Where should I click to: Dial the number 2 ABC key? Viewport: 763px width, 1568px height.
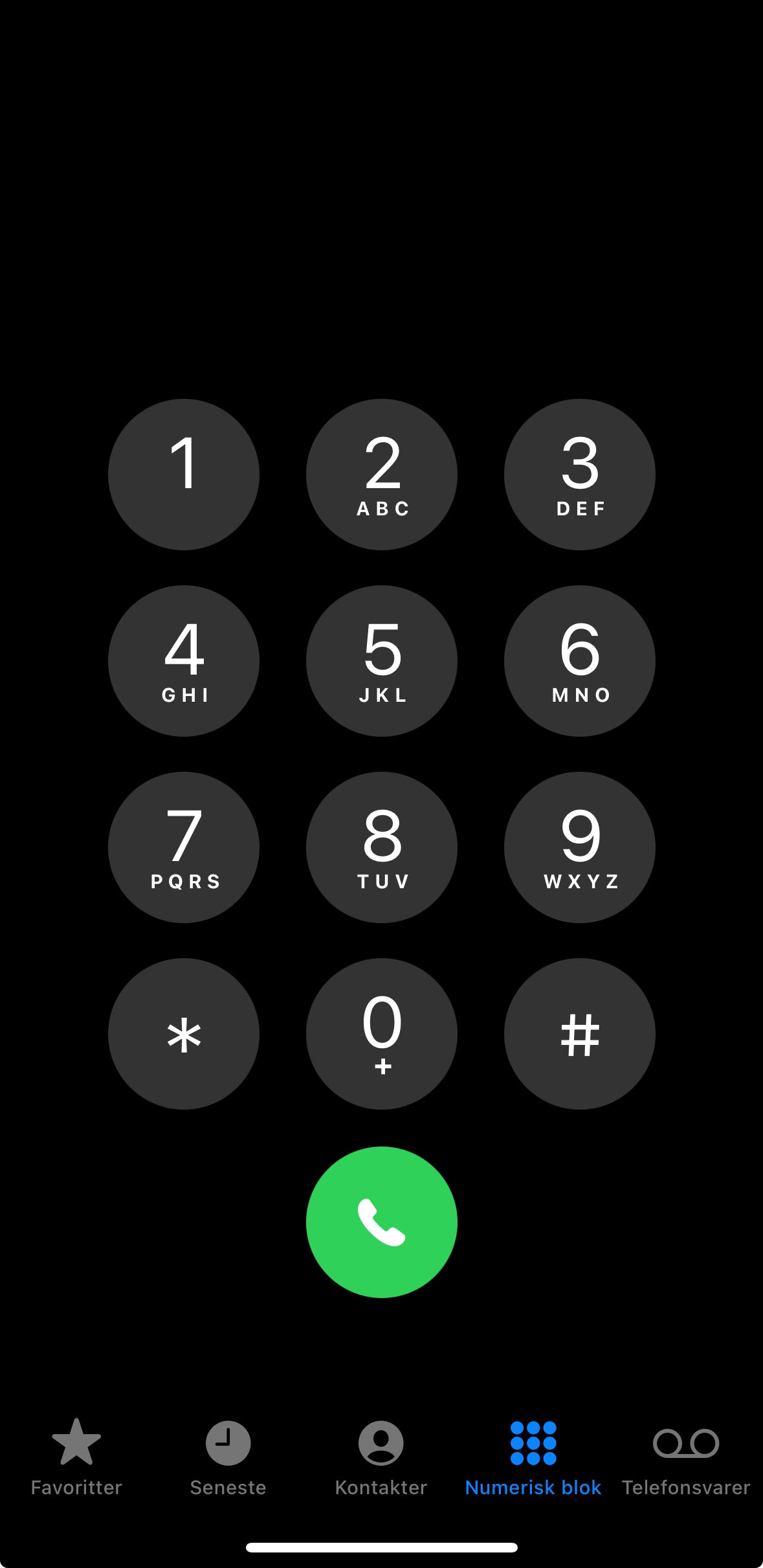(381, 475)
